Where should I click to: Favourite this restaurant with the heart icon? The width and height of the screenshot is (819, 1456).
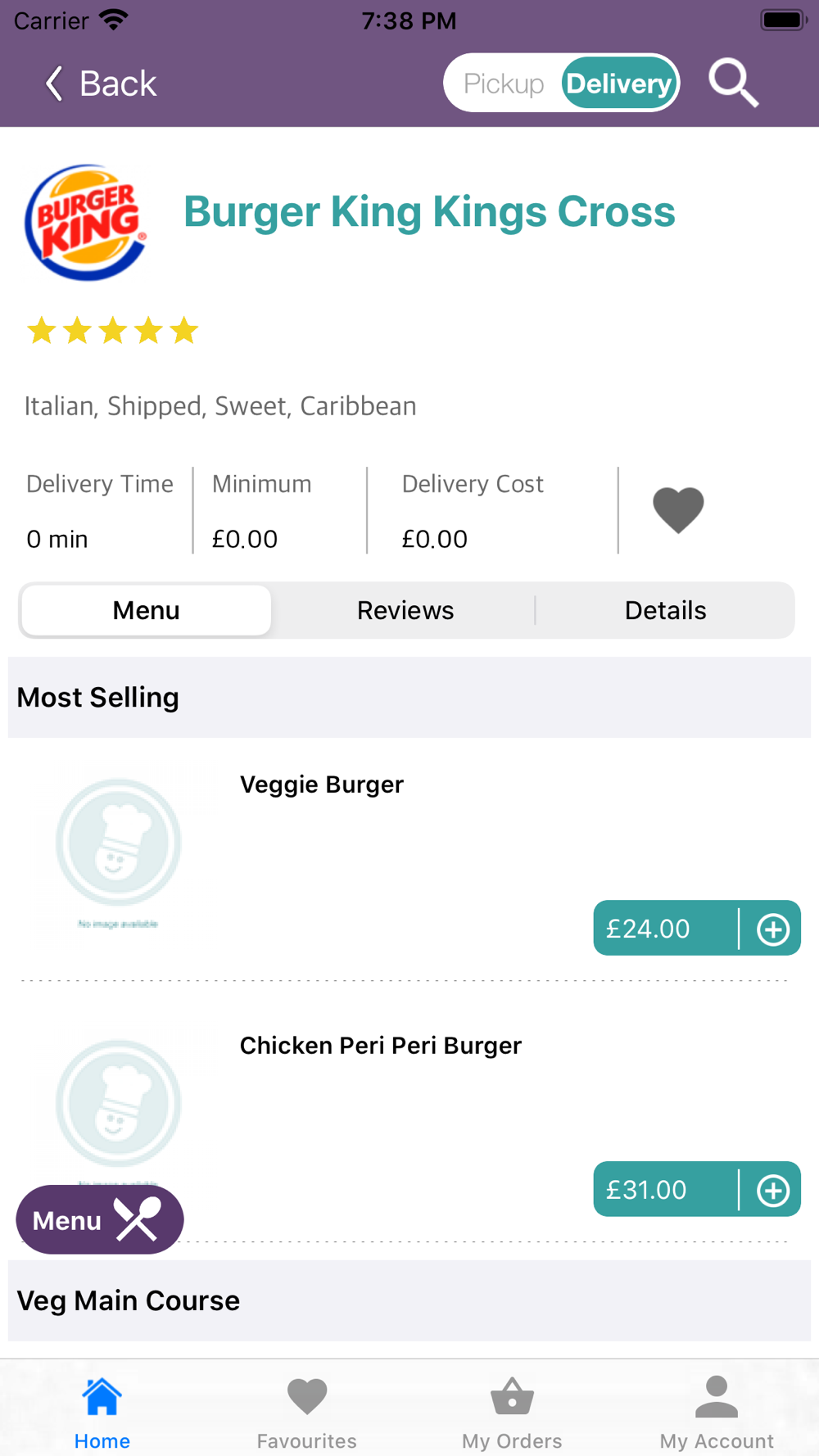point(678,509)
